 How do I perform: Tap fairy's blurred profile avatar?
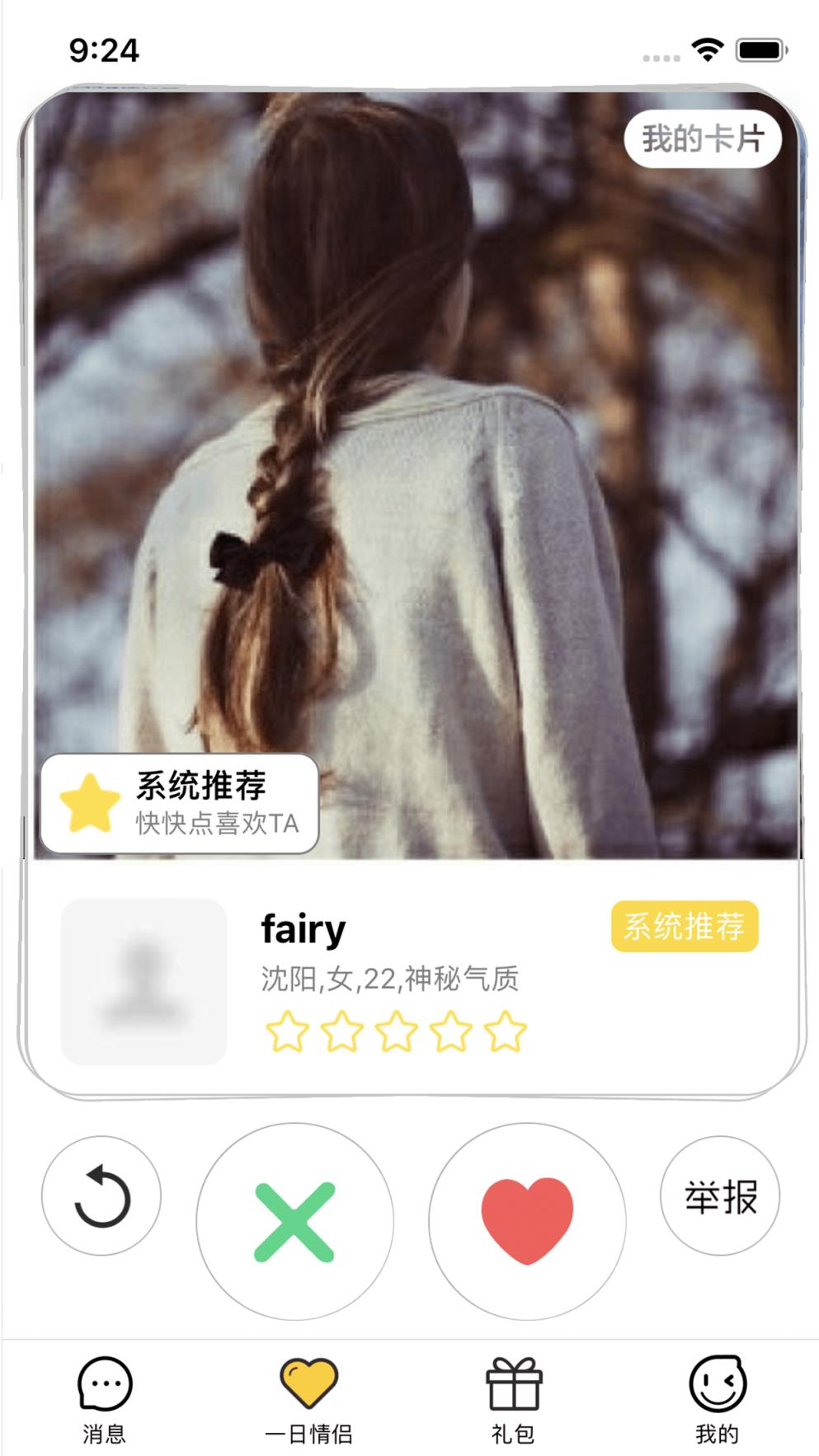point(144,982)
